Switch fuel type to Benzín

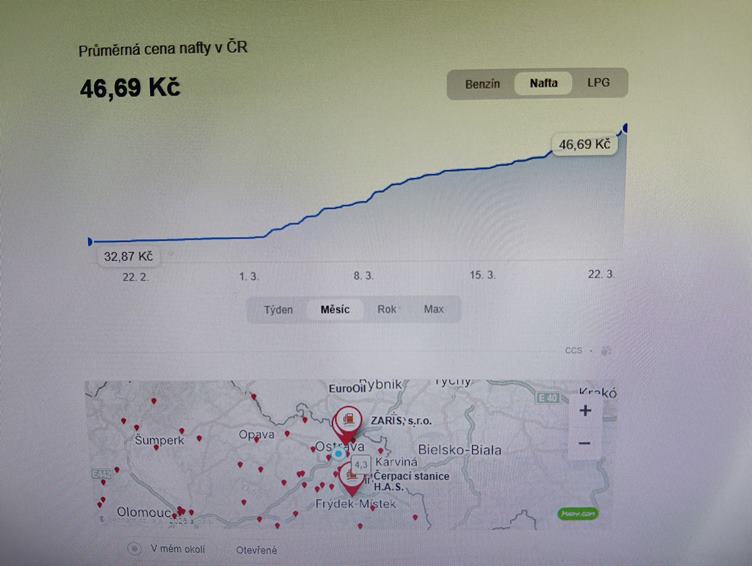(x=482, y=84)
